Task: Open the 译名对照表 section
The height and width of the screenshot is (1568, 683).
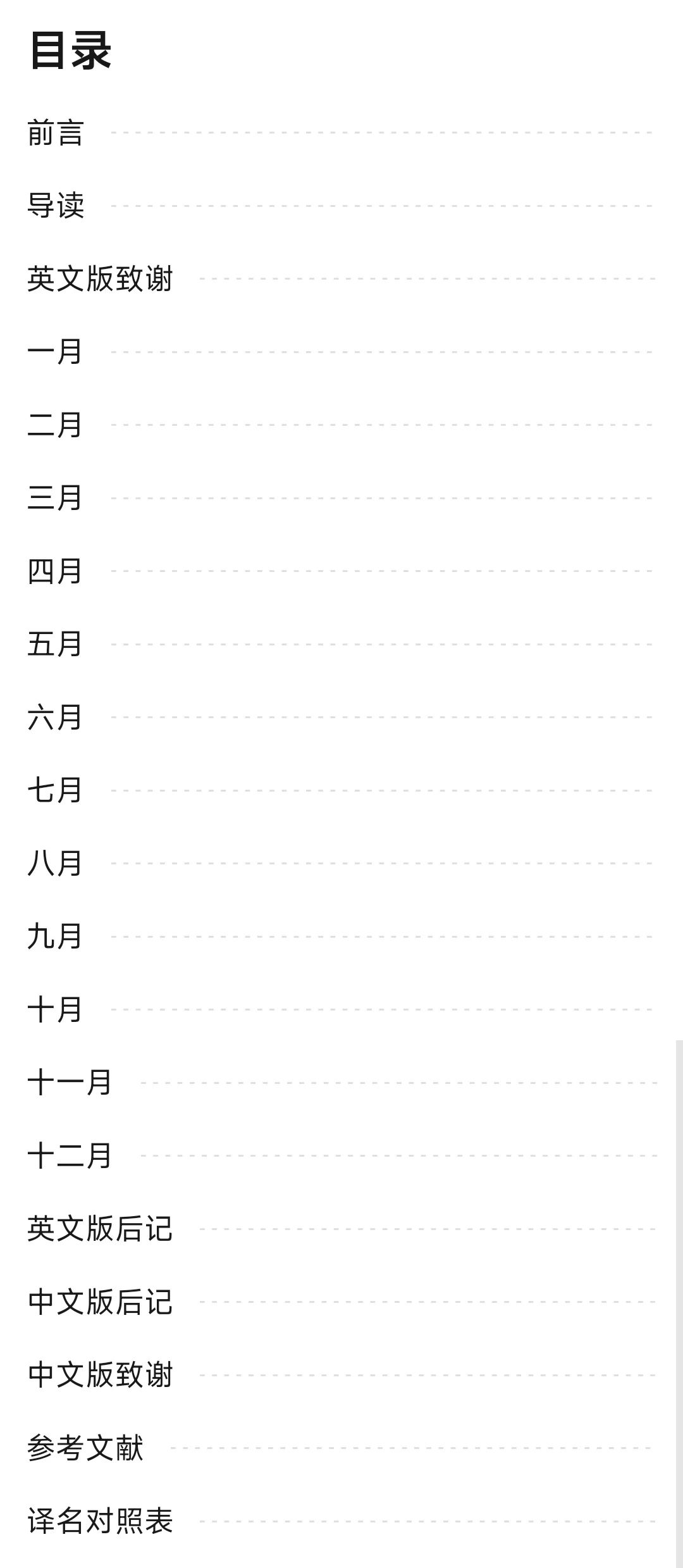Action: click(100, 1521)
